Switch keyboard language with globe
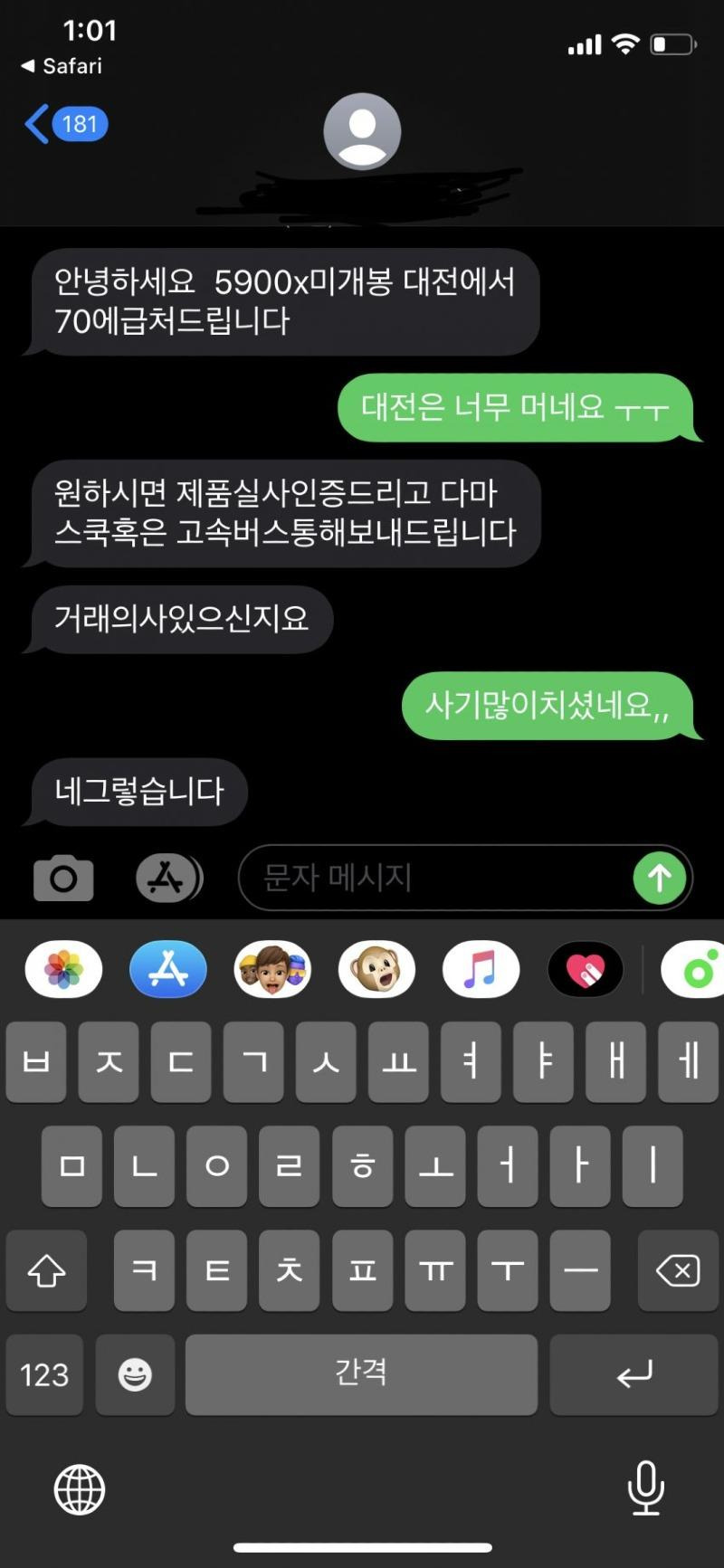This screenshot has width=724, height=1568. pyautogui.click(x=80, y=1489)
